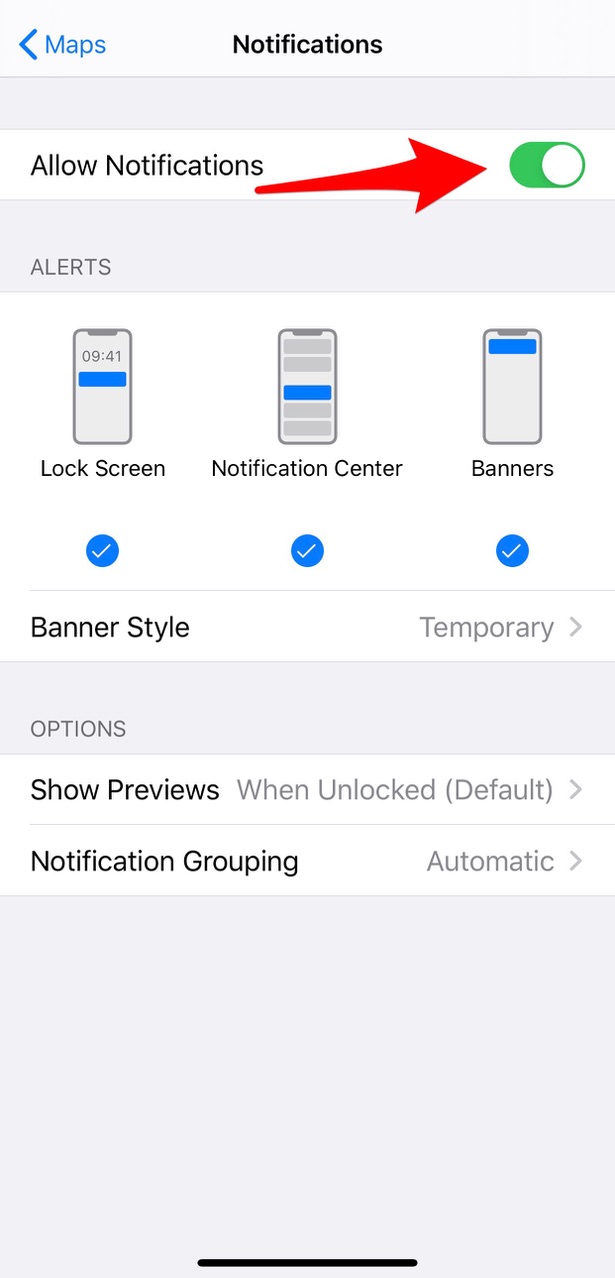Open Notification Grouping option

pos(307,861)
